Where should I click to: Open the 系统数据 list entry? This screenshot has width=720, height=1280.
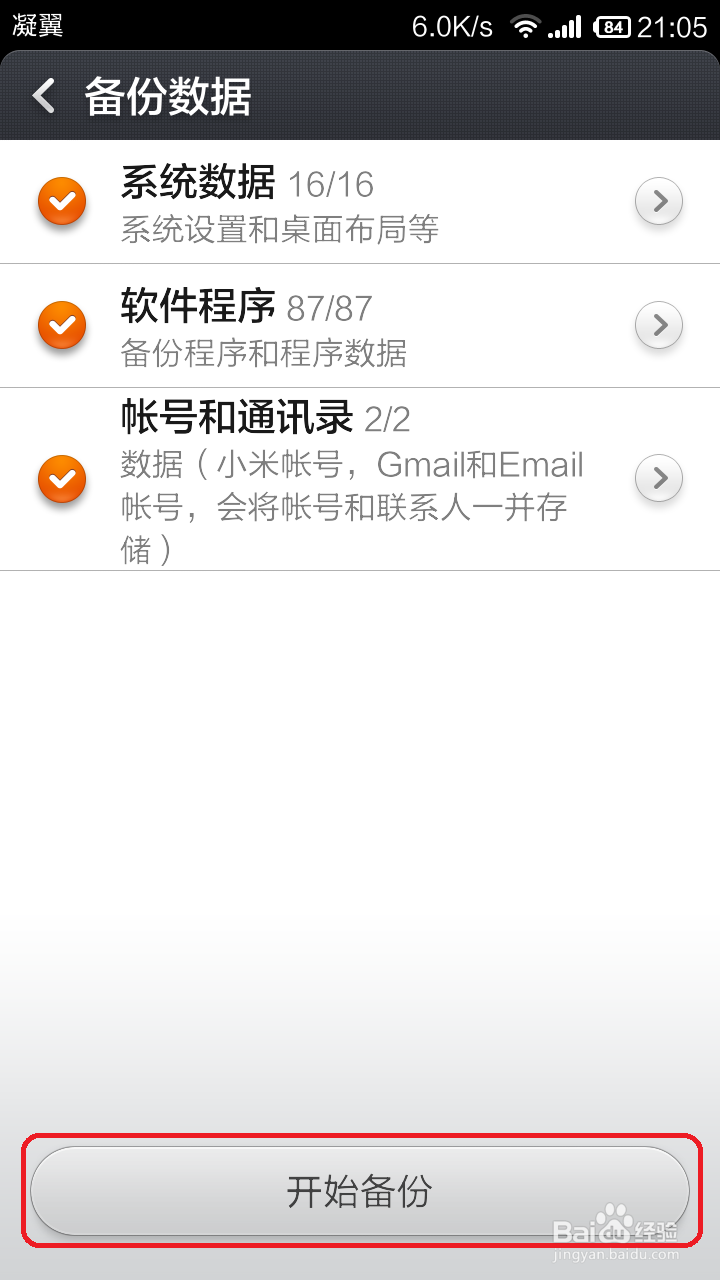click(x=300, y=201)
